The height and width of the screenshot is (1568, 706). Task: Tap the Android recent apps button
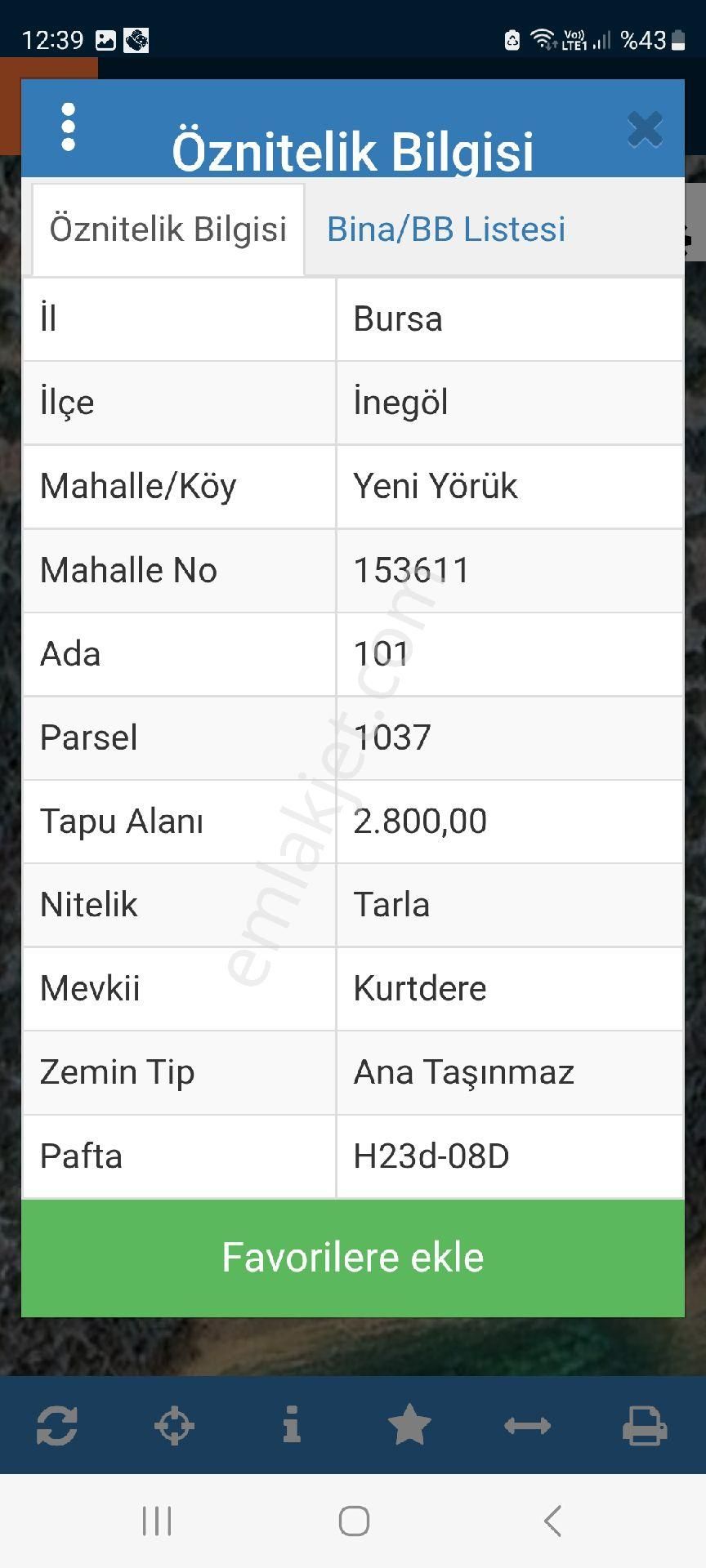click(155, 1521)
